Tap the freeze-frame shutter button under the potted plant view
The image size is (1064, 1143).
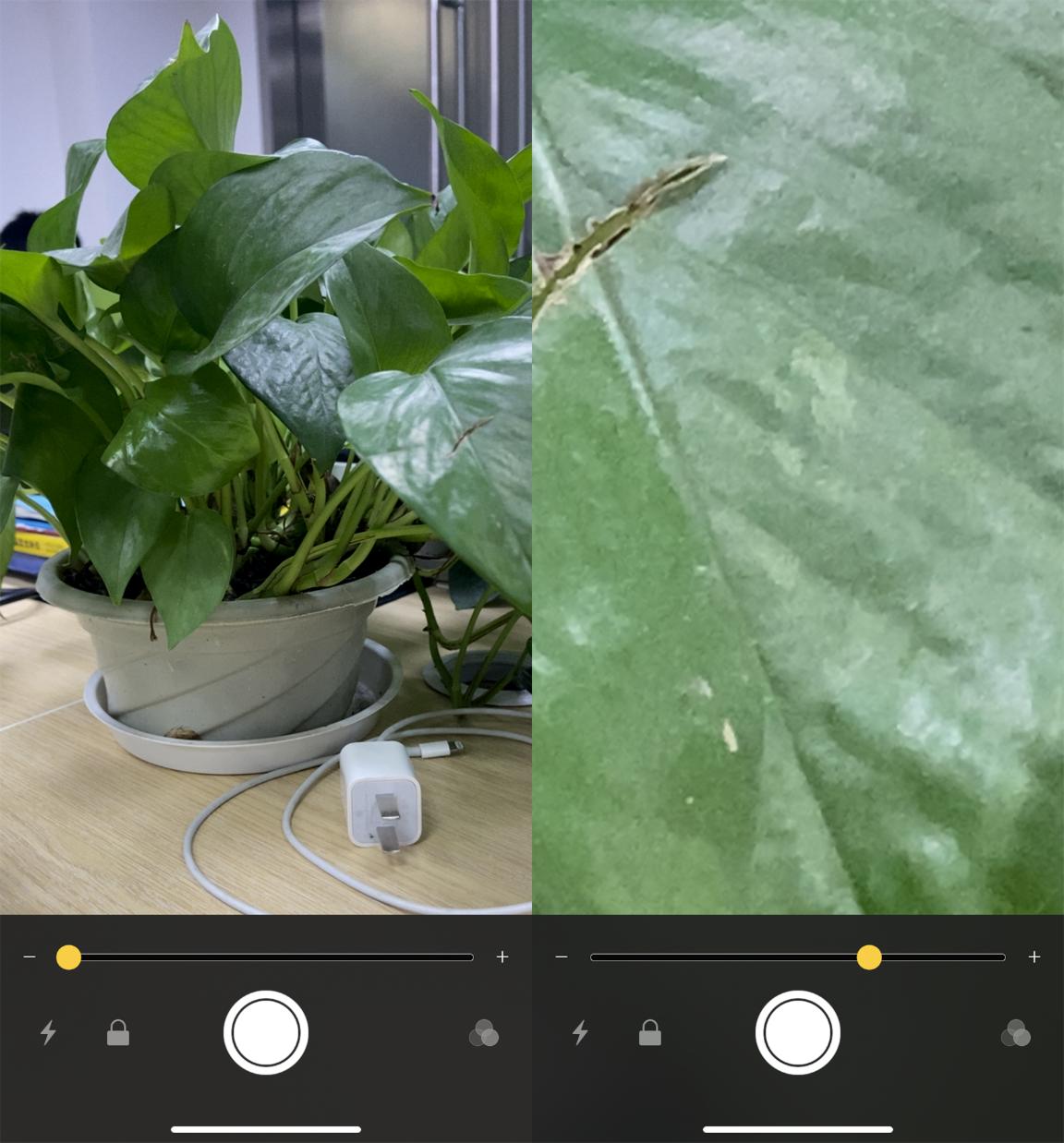coord(266,1032)
